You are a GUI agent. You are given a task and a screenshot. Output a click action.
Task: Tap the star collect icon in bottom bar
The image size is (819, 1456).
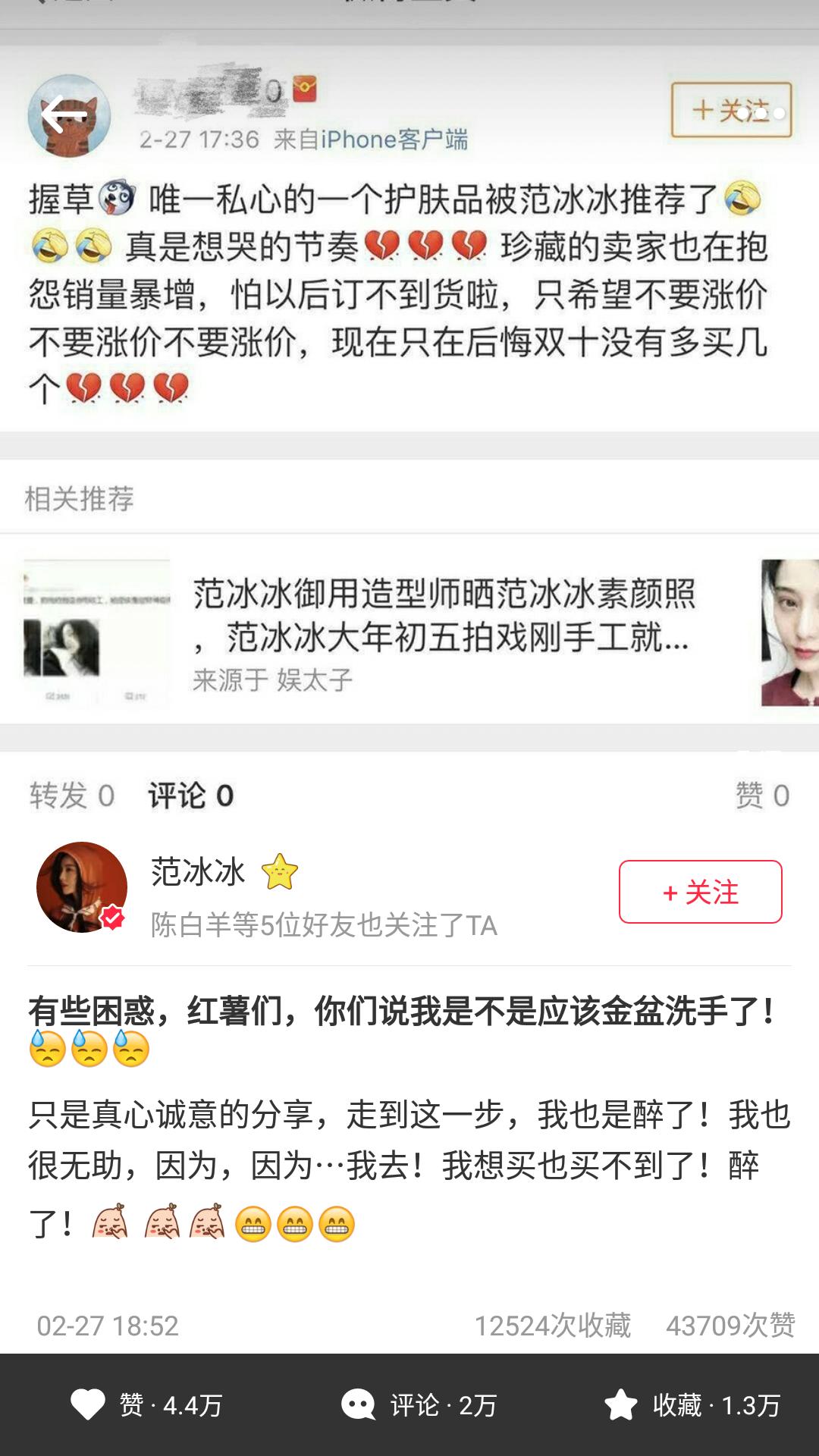click(623, 1404)
